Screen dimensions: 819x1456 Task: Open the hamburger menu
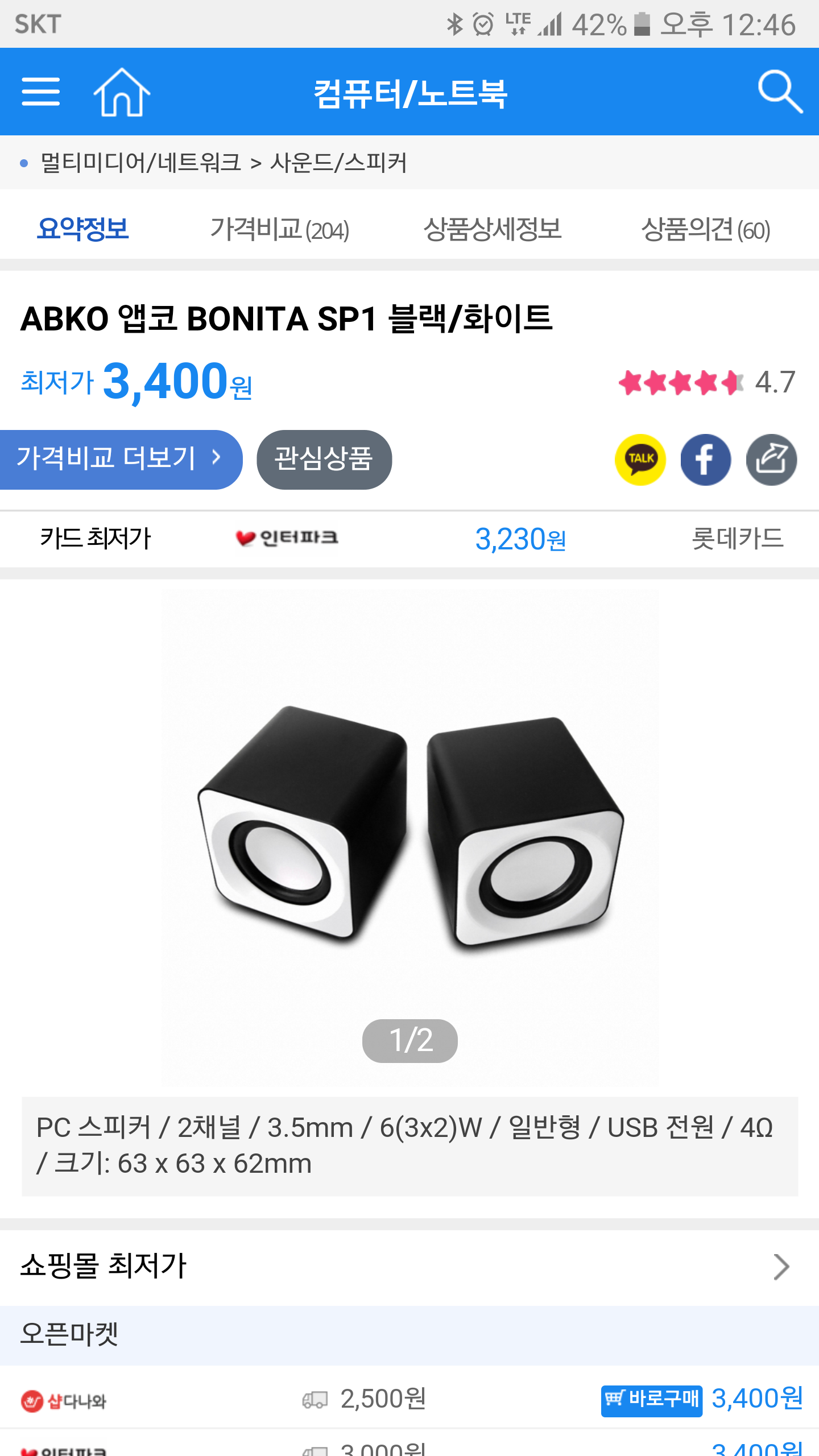click(x=40, y=92)
